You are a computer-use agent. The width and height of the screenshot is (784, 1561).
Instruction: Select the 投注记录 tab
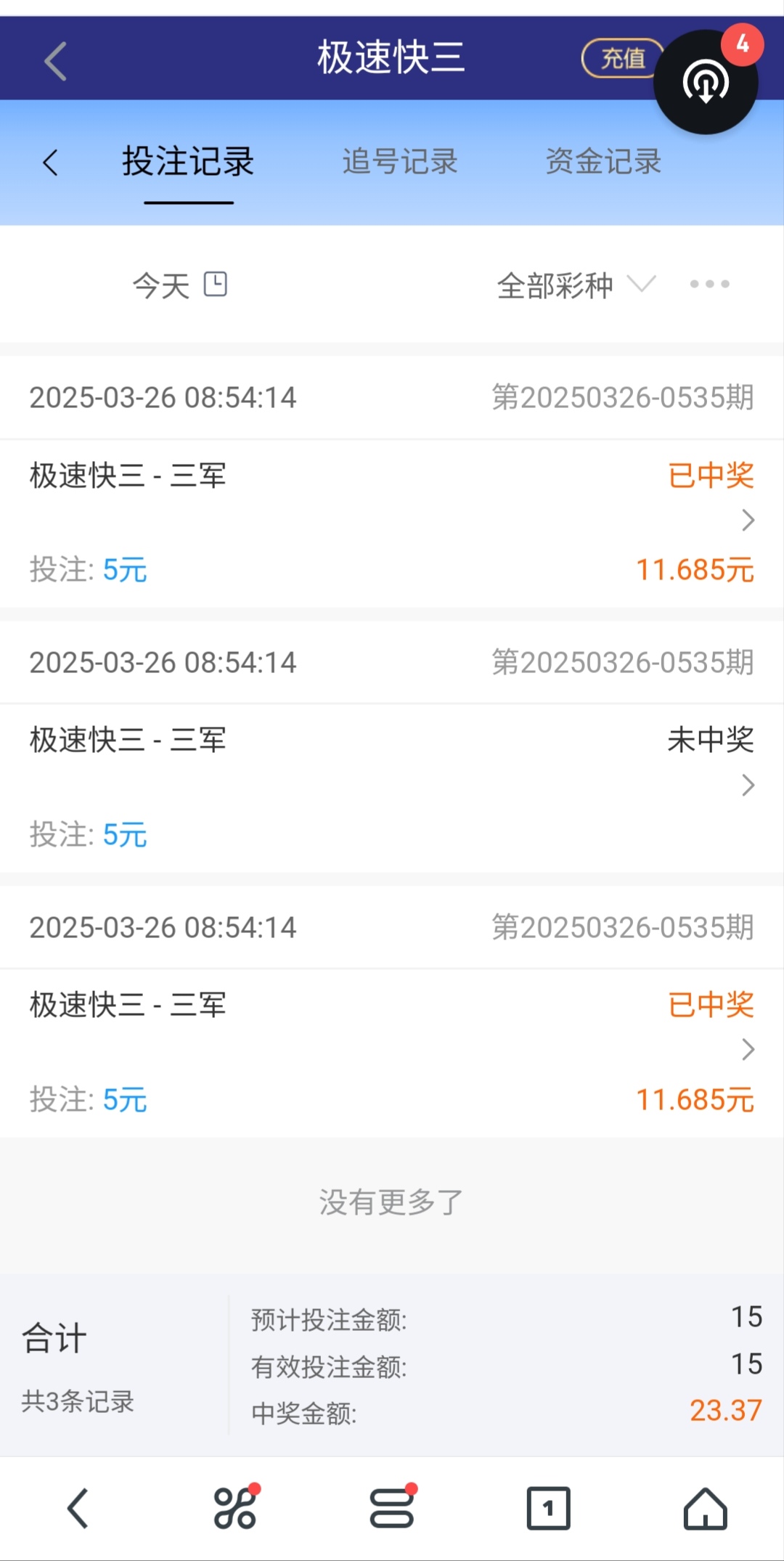pyautogui.click(x=188, y=162)
